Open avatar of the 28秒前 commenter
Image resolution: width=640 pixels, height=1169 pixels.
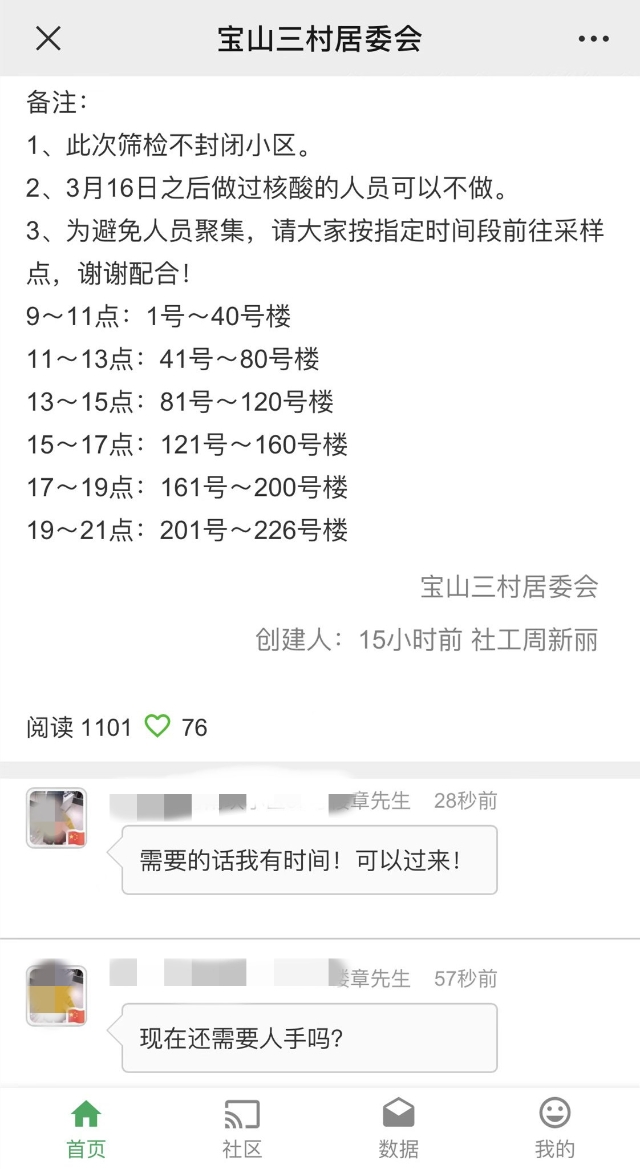(x=57, y=818)
